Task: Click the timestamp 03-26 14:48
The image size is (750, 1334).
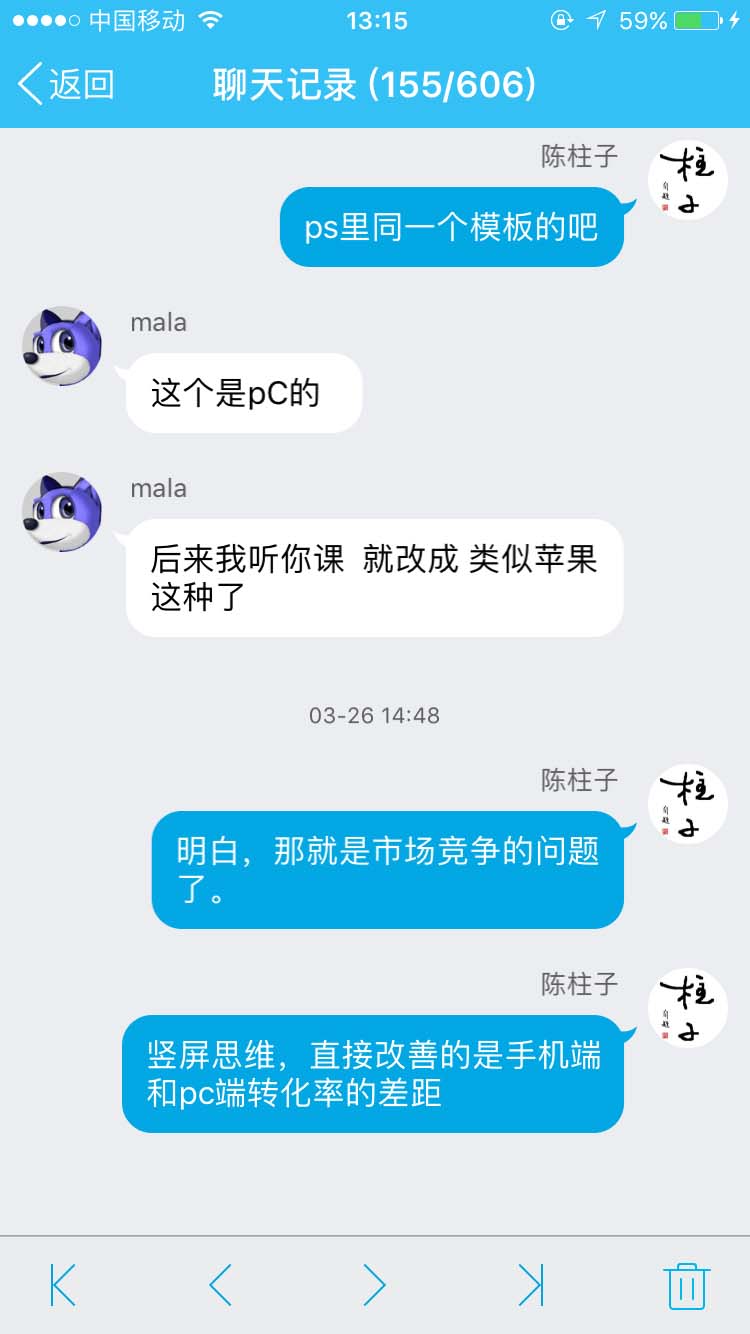Action: (x=374, y=715)
